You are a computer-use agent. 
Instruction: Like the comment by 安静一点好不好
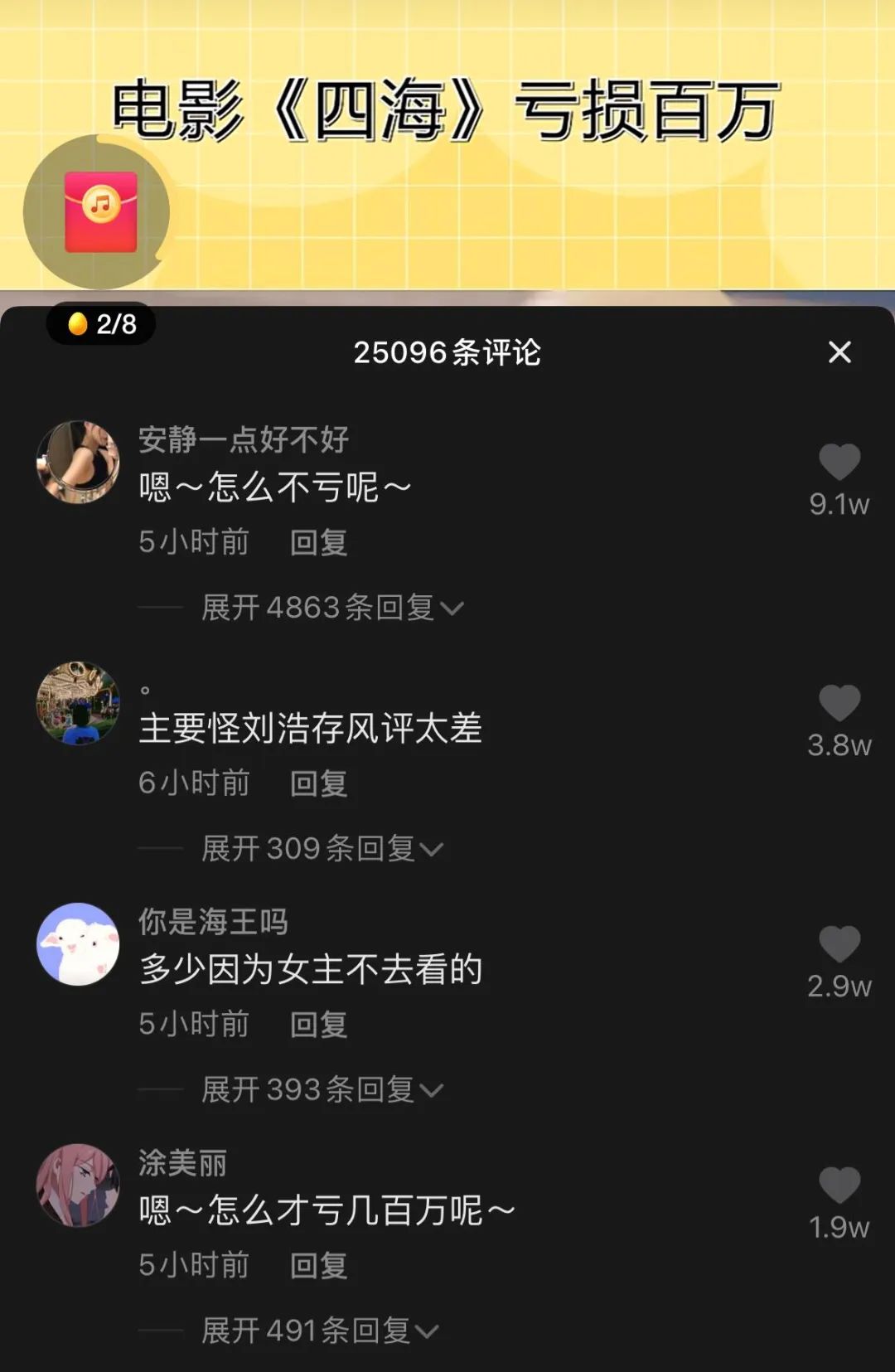click(839, 463)
